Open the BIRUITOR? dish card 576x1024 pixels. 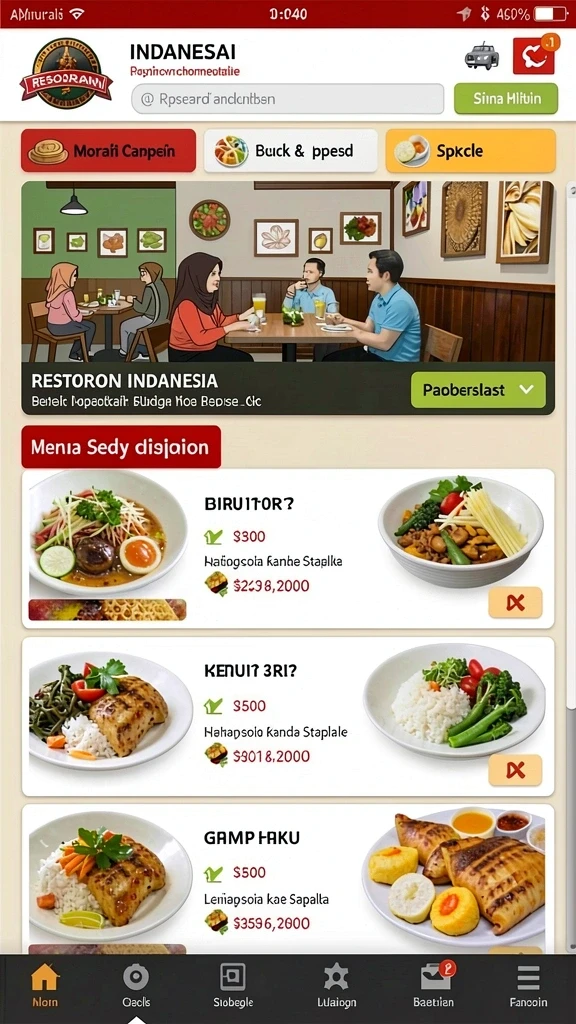coord(288,549)
